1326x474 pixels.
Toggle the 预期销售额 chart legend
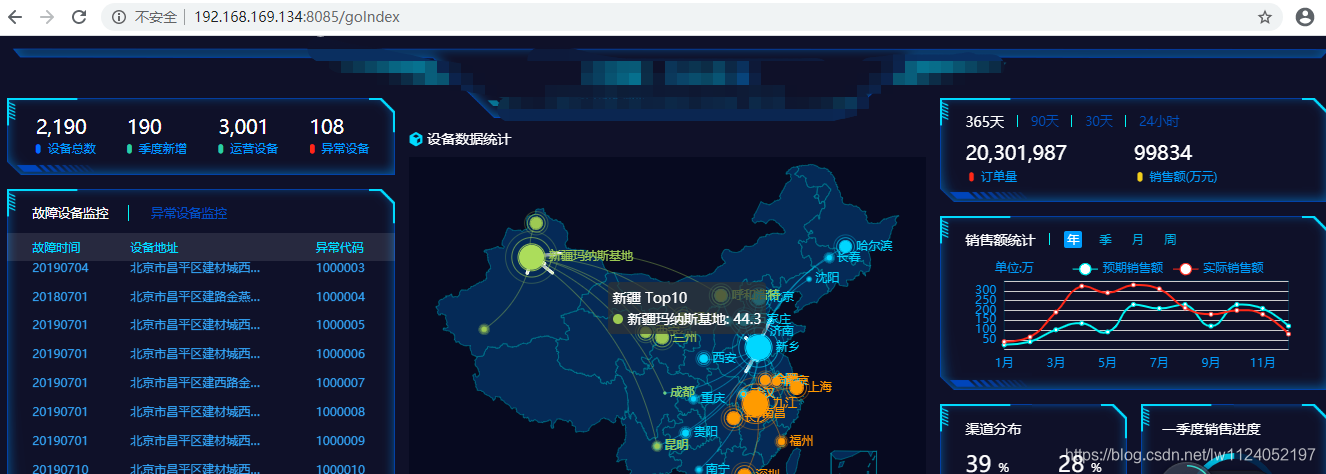[x=1118, y=268]
